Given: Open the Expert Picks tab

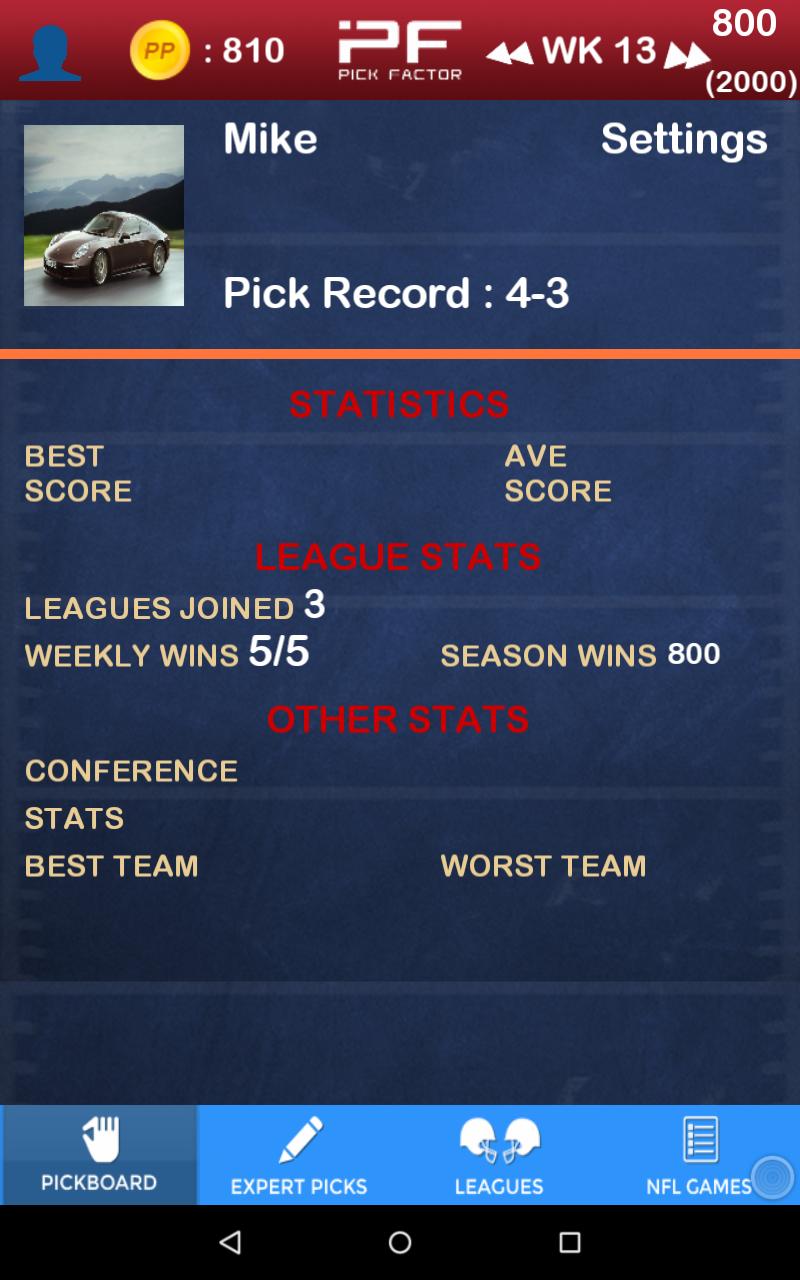Looking at the screenshot, I should [x=299, y=1155].
